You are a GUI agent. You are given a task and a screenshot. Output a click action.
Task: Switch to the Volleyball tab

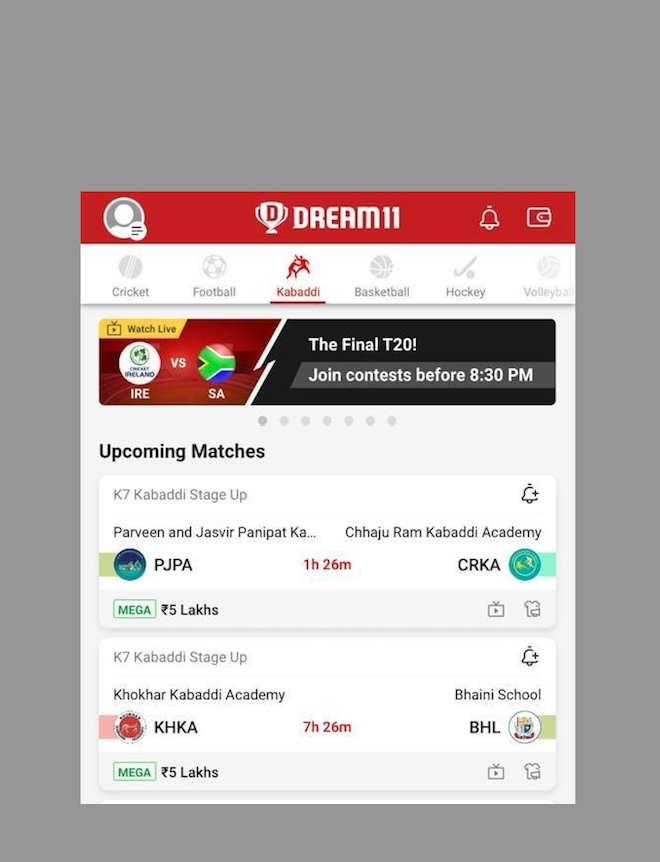(x=548, y=276)
